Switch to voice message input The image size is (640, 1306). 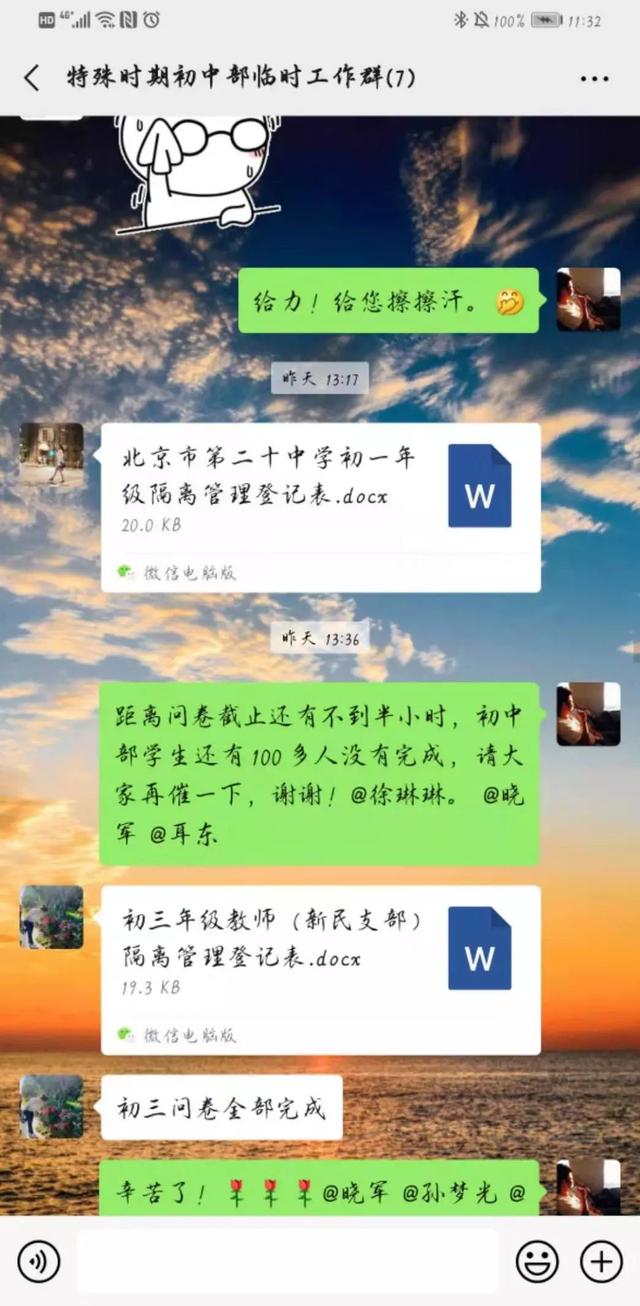point(39,1262)
